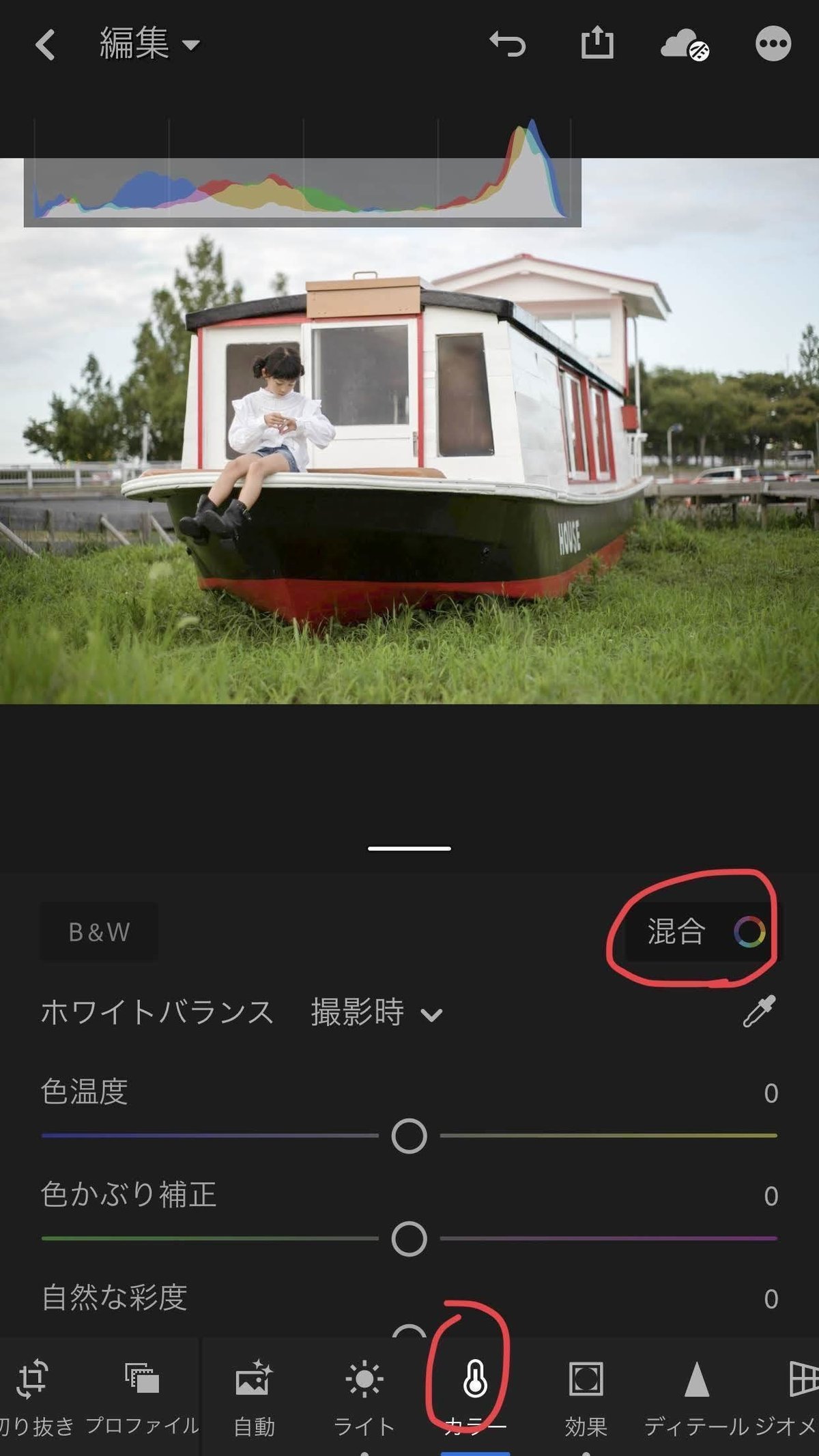The image size is (819, 1456).
Task: Share or export the photo
Action: 597,43
